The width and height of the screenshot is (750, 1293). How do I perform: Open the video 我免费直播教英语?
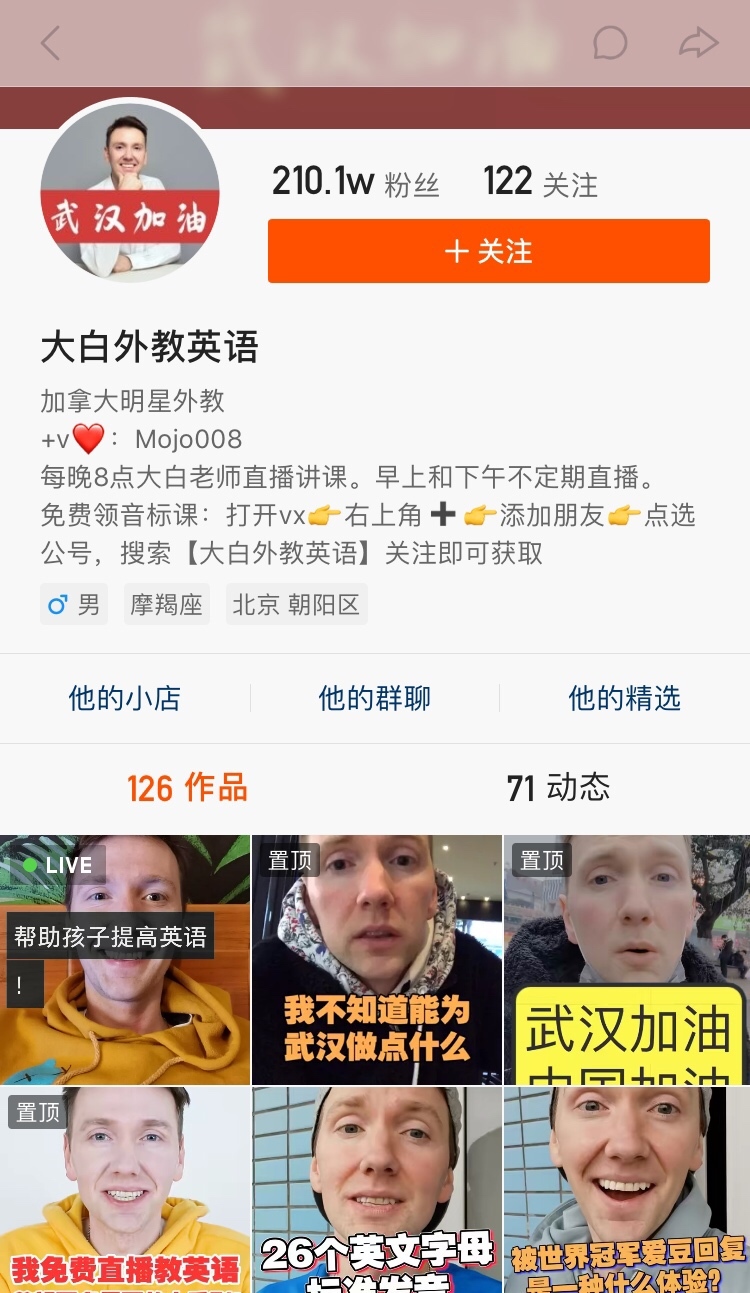tap(125, 1190)
